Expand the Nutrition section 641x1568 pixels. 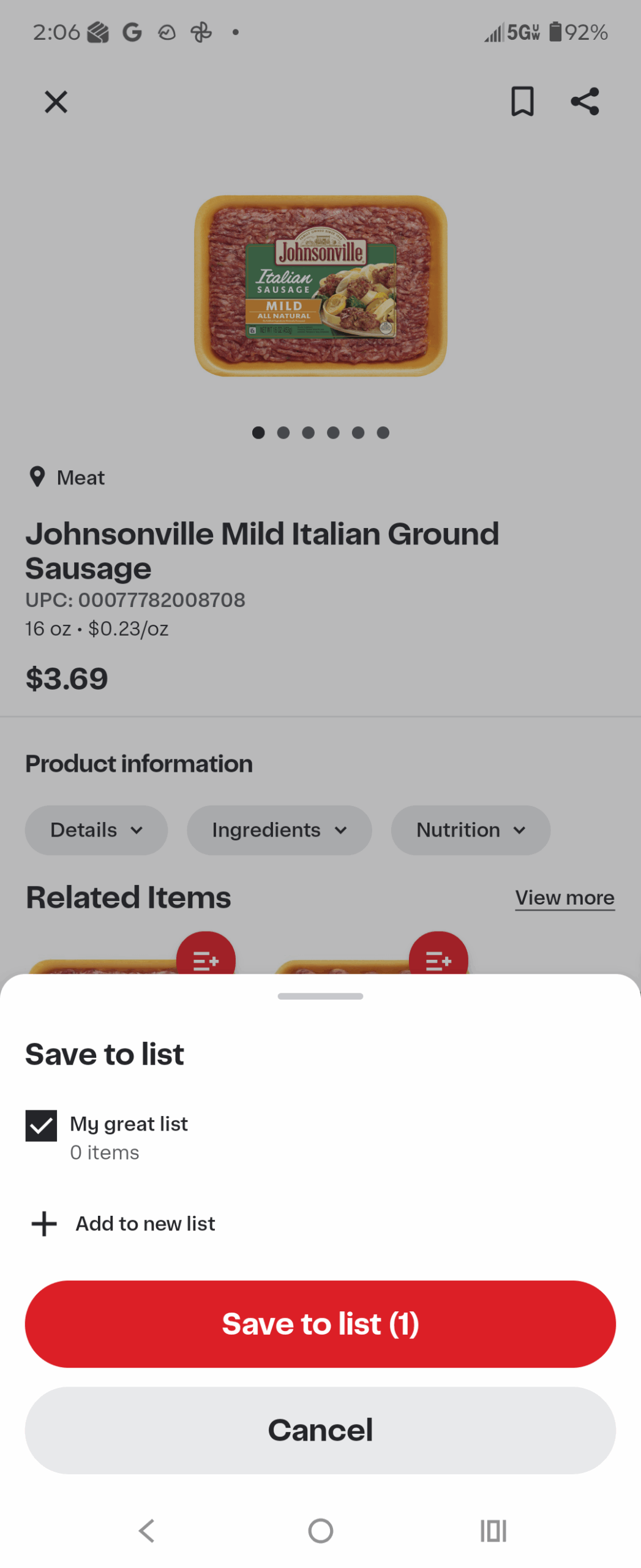pos(470,830)
